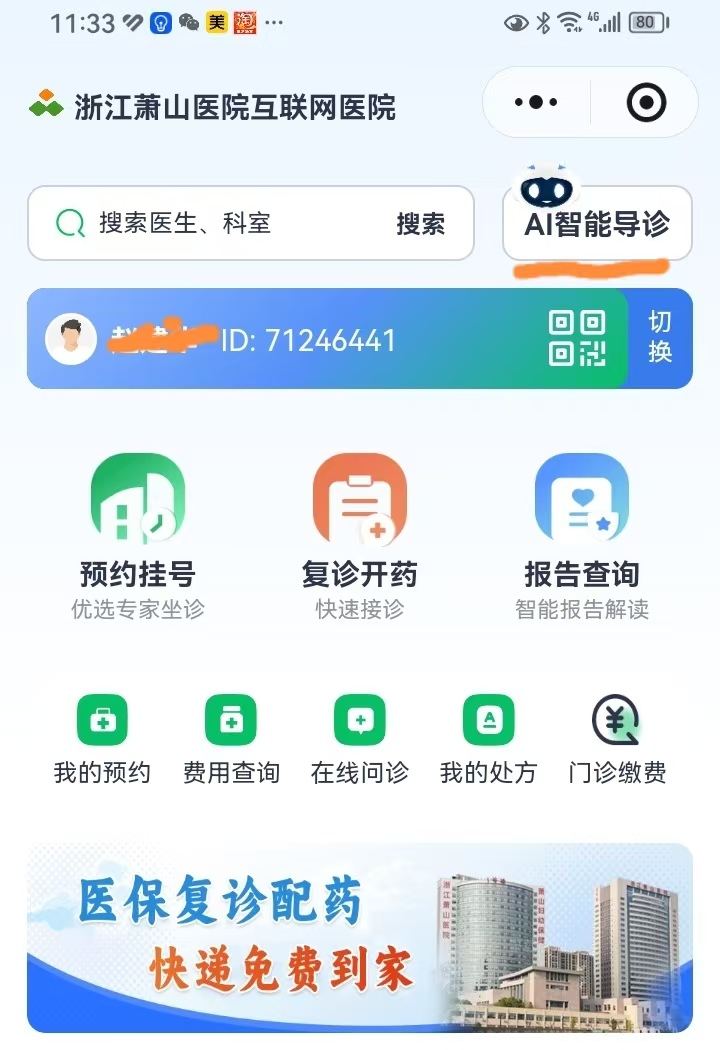The width and height of the screenshot is (720, 1050).
Task: Open the 医保复诊配药 banner
Action: tap(360, 937)
